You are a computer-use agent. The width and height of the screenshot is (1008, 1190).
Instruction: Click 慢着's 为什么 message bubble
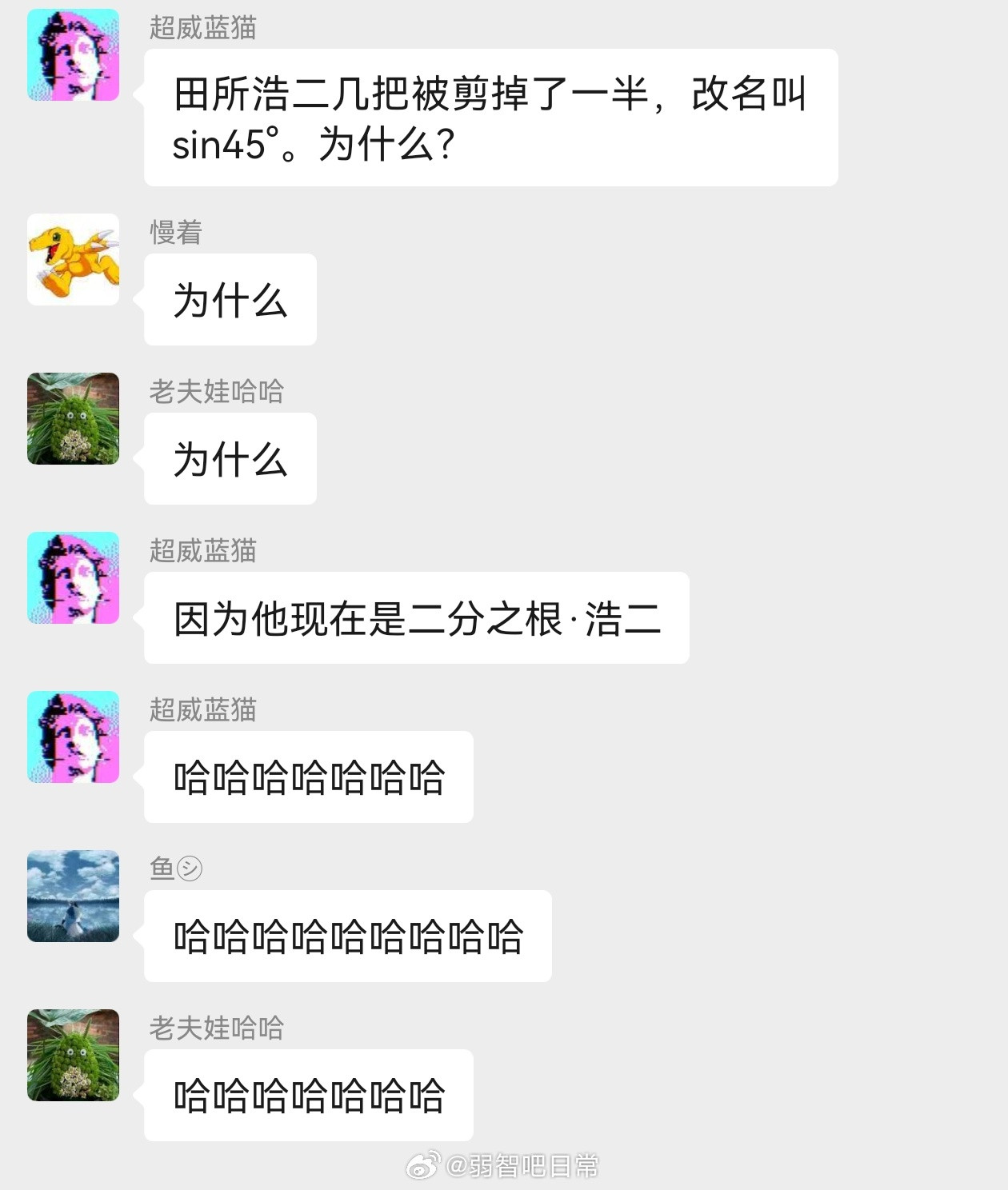230,300
